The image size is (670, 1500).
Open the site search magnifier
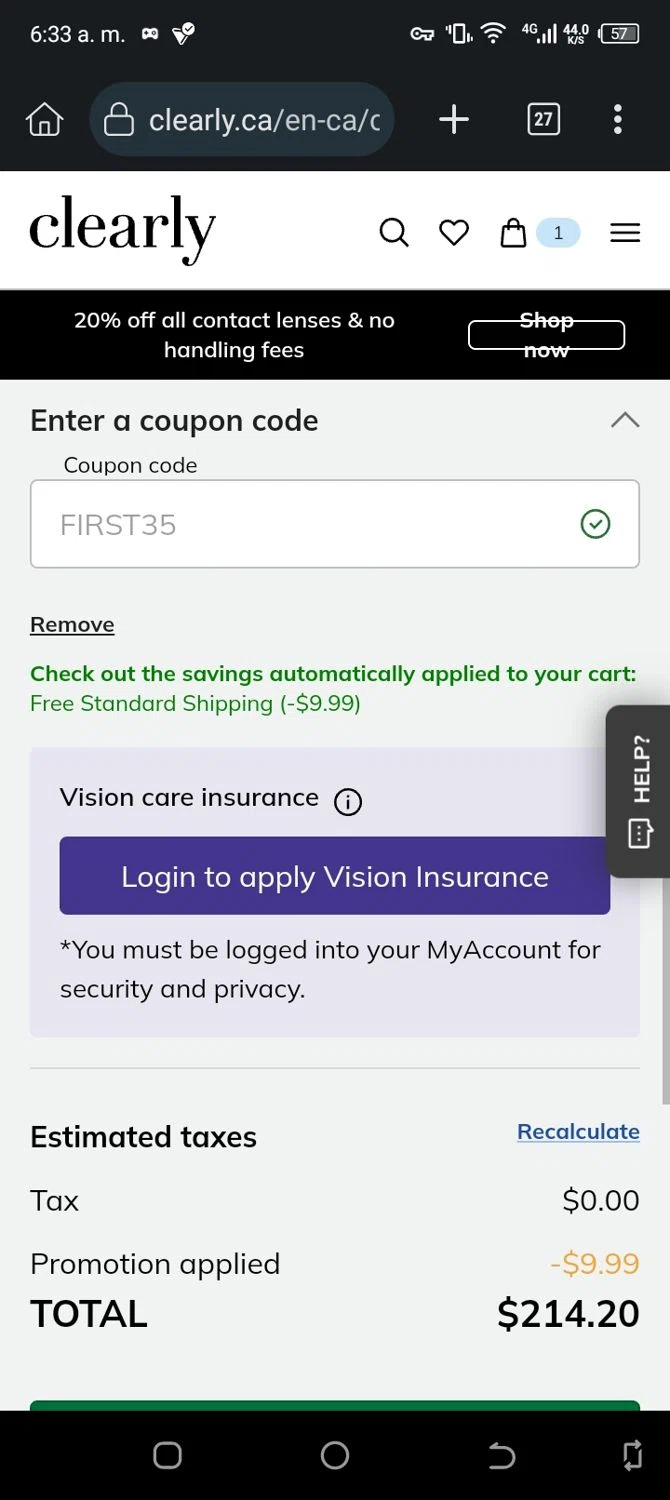pyautogui.click(x=394, y=233)
